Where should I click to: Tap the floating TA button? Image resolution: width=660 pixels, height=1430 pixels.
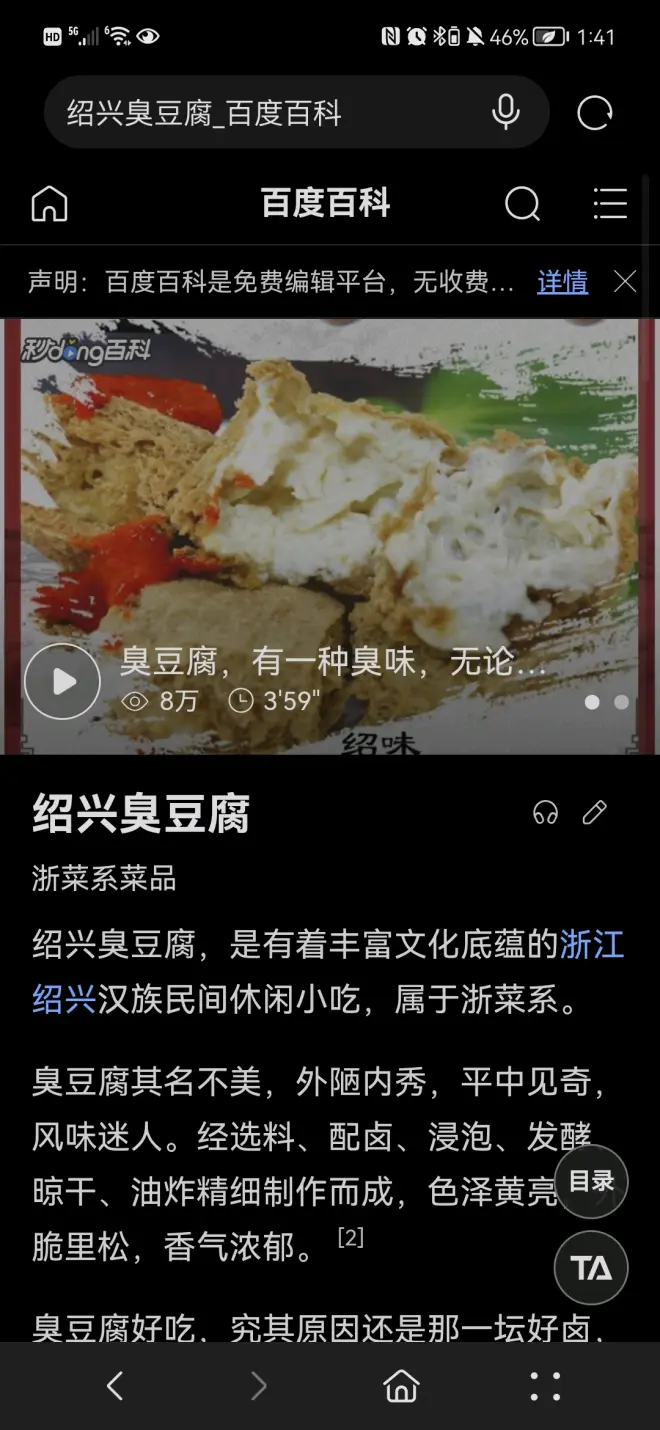(591, 1268)
